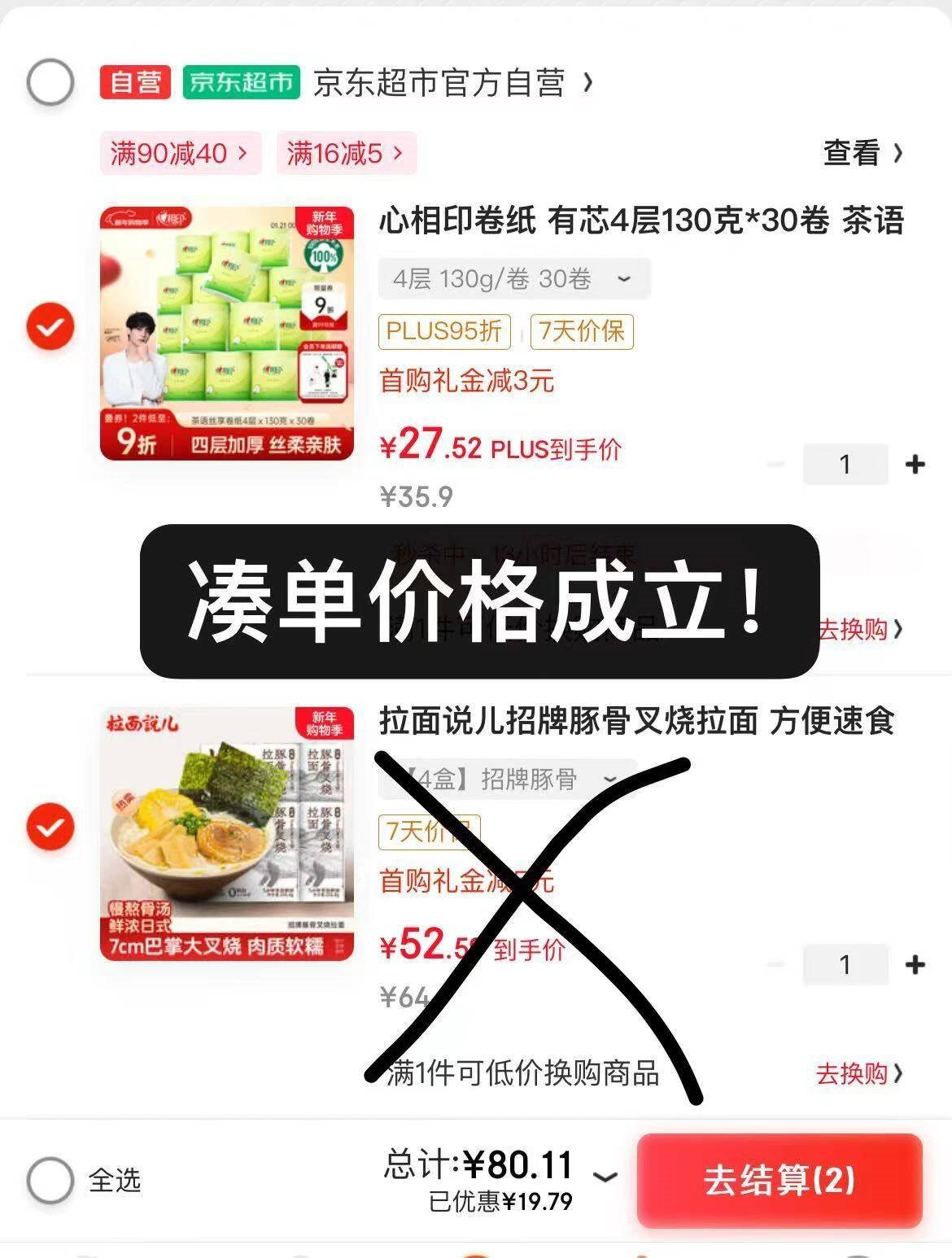Viewport: 952px width, 1258px height.
Task: Tap 去换购 under the ramen item
Action: [859, 1073]
